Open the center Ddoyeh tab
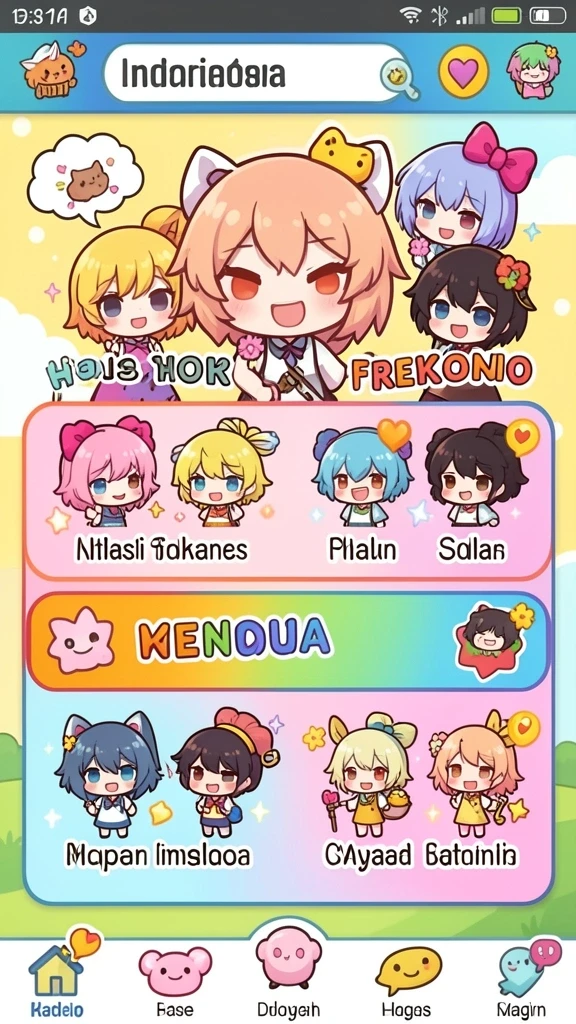 pos(288,973)
